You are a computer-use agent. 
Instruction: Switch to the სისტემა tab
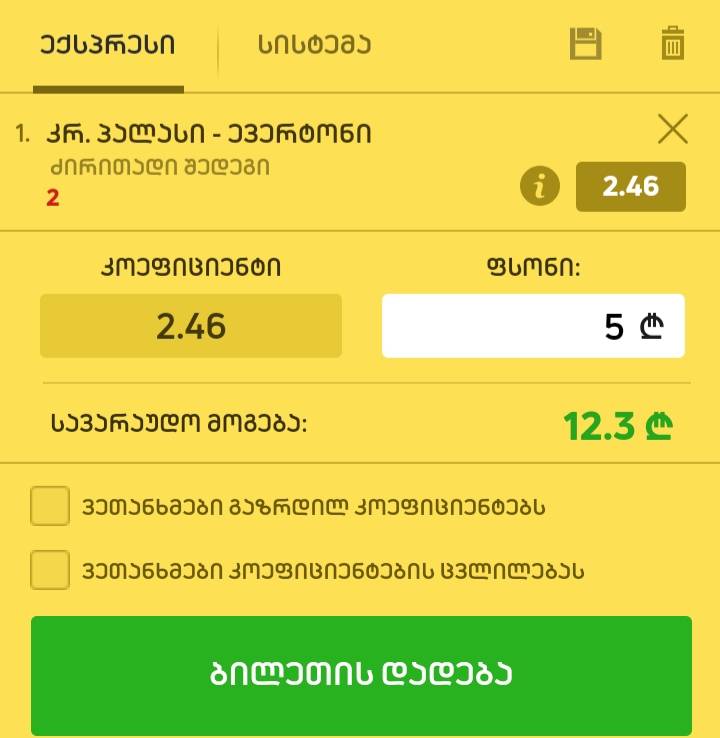point(315,45)
